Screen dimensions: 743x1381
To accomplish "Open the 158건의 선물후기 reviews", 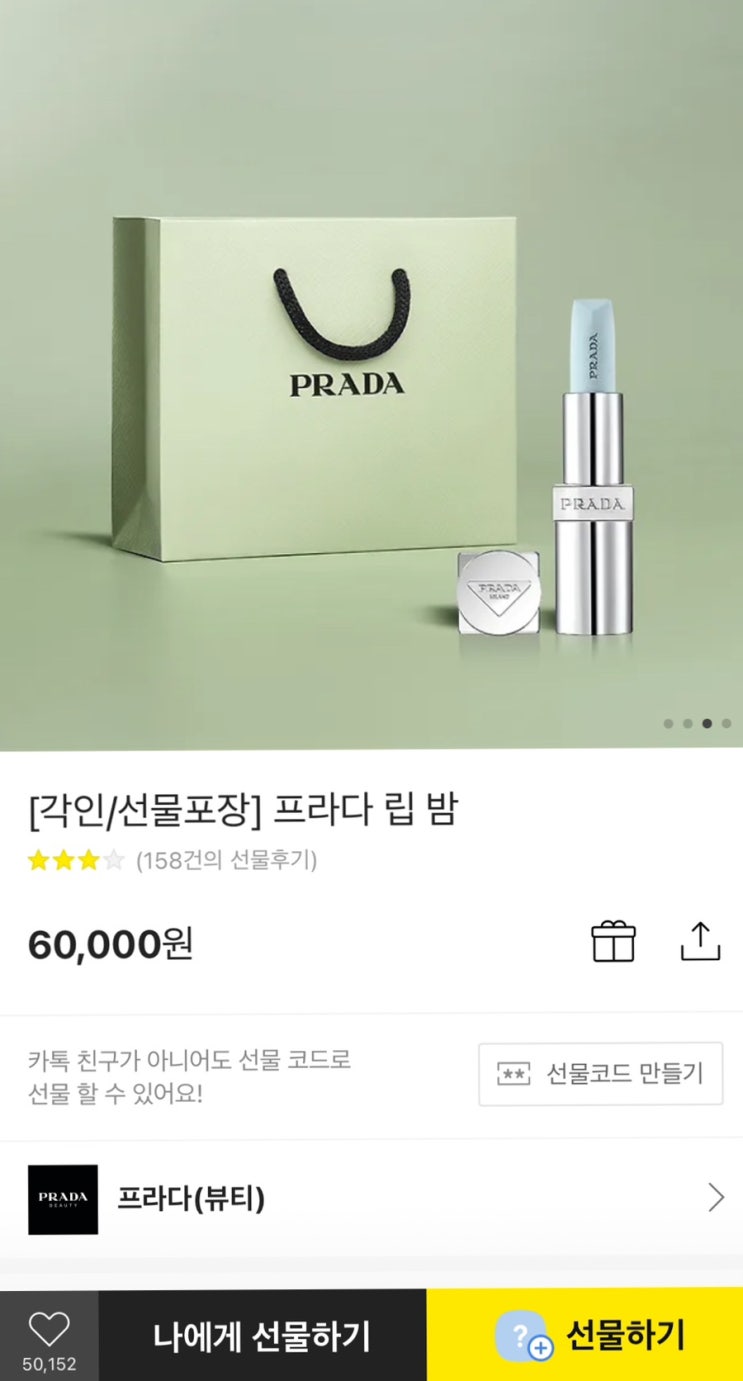I will (x=226, y=860).
